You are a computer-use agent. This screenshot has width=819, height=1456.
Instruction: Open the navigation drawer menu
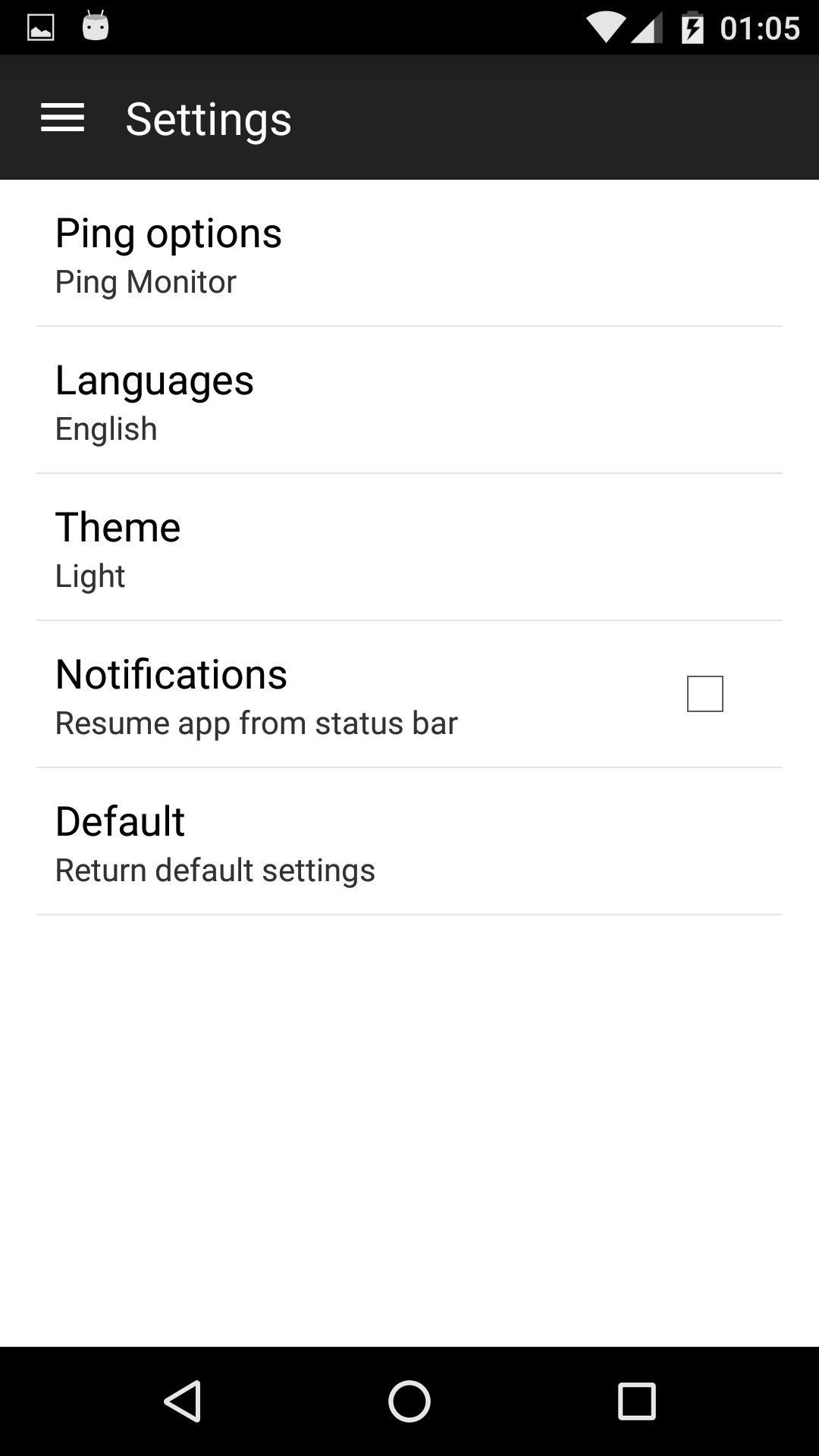pos(64,118)
